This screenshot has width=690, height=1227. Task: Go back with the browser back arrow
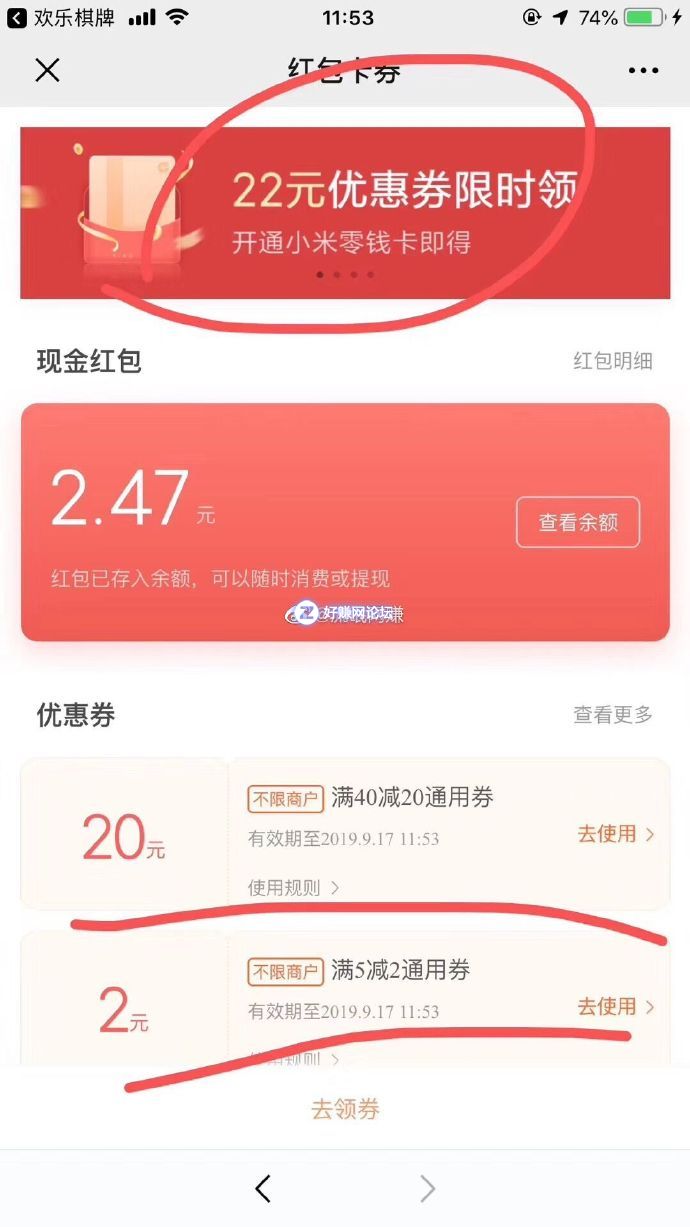click(x=263, y=1188)
